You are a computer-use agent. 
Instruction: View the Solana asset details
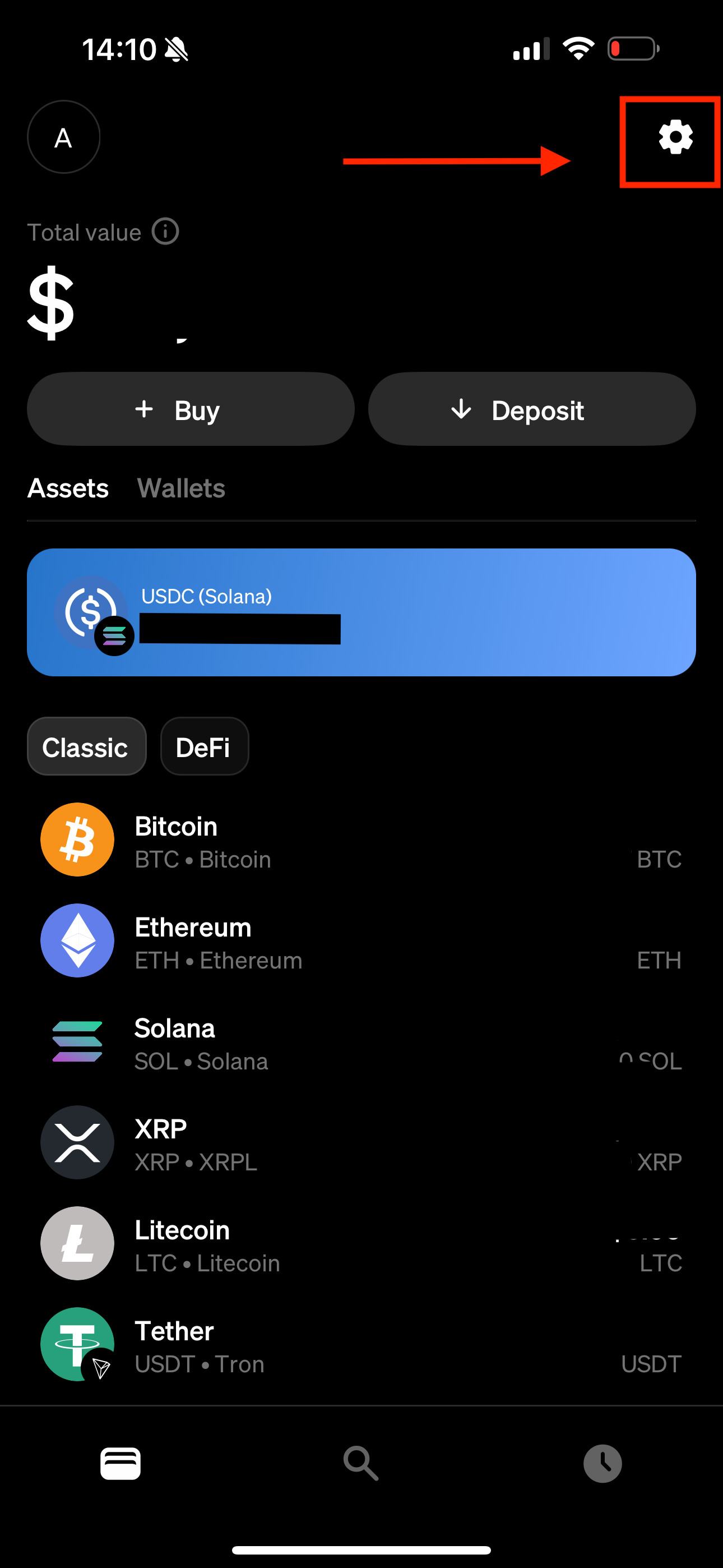tap(361, 1043)
